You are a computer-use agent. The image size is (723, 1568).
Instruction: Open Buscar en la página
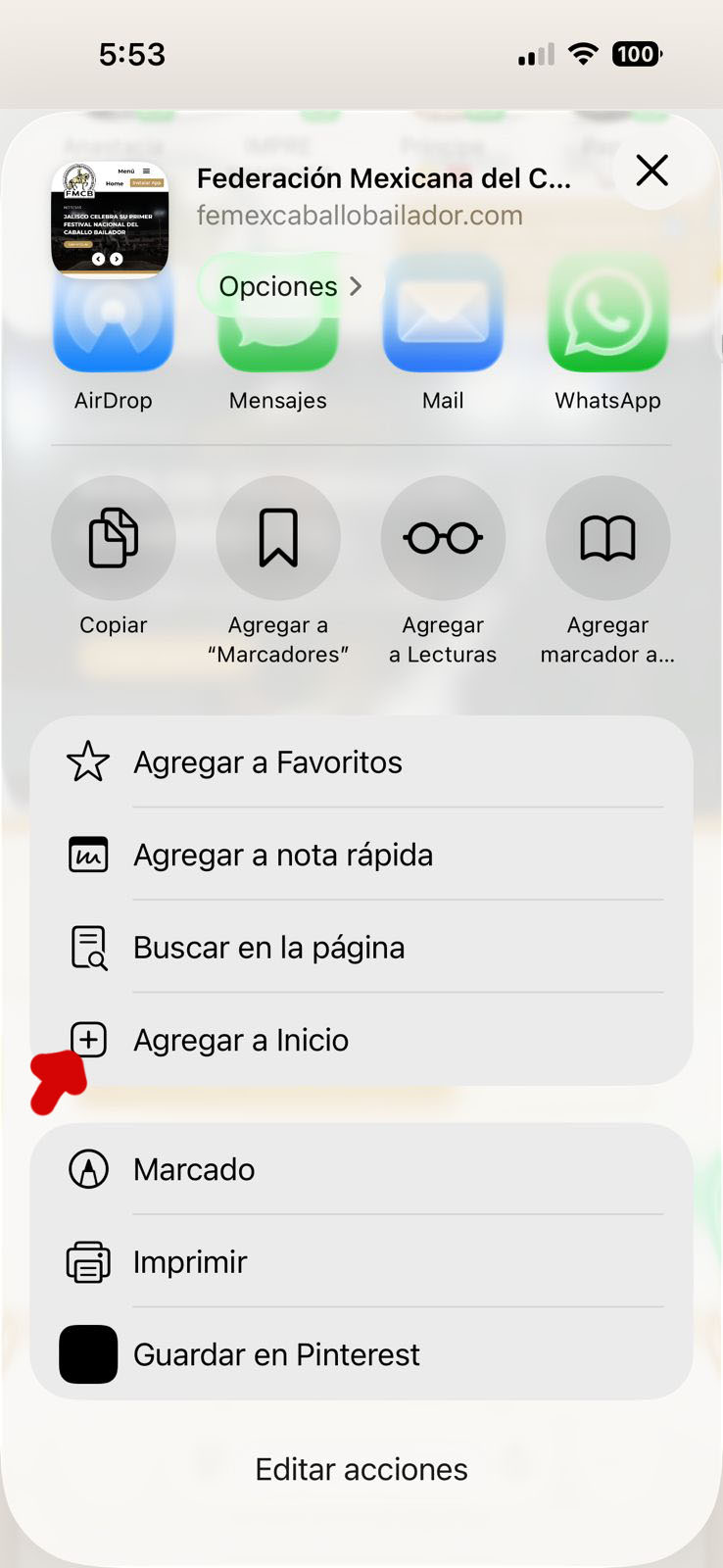point(362,948)
